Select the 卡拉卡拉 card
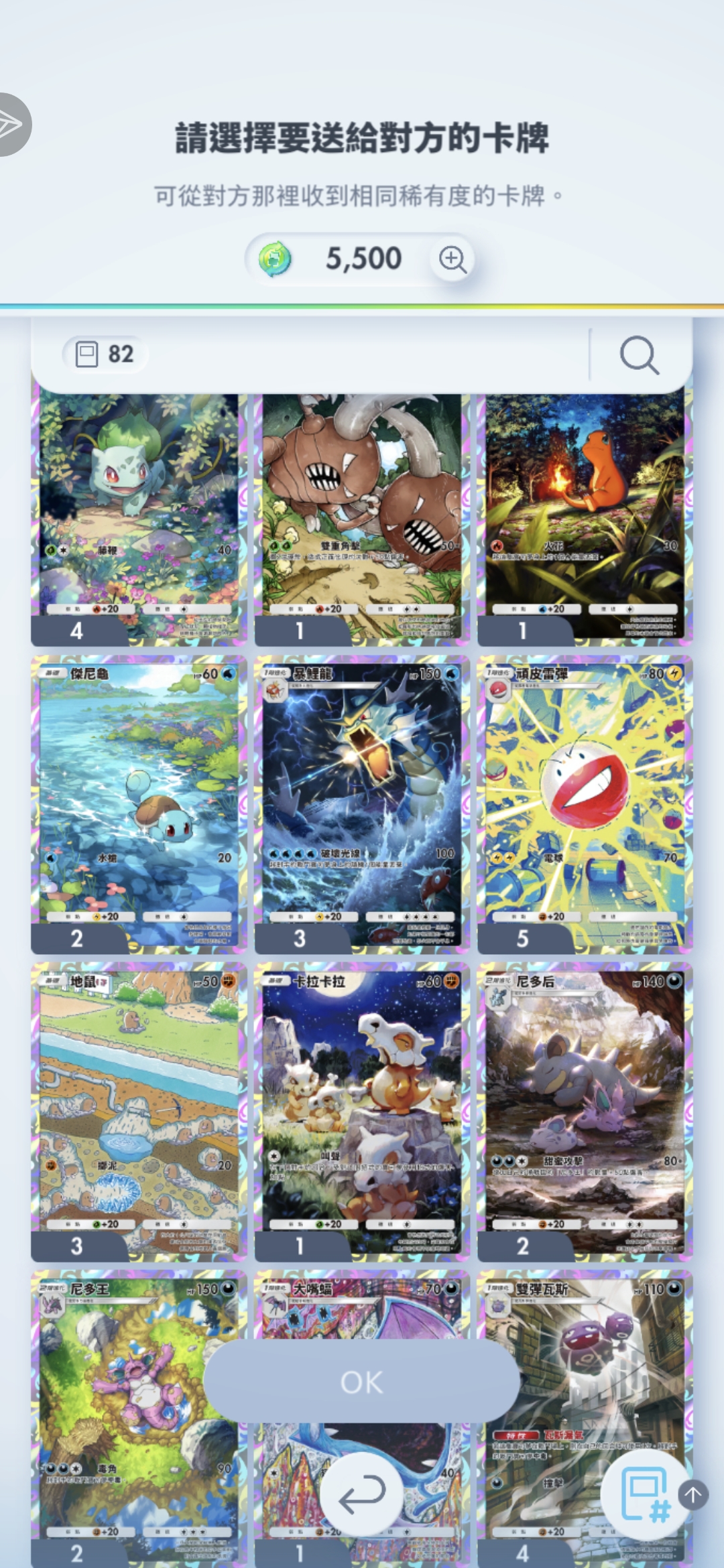 [x=362, y=1112]
